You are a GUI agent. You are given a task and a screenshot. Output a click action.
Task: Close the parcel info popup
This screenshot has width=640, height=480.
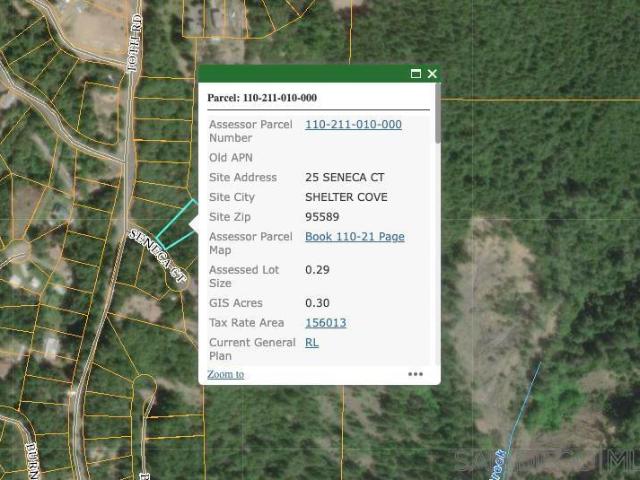tap(432, 74)
